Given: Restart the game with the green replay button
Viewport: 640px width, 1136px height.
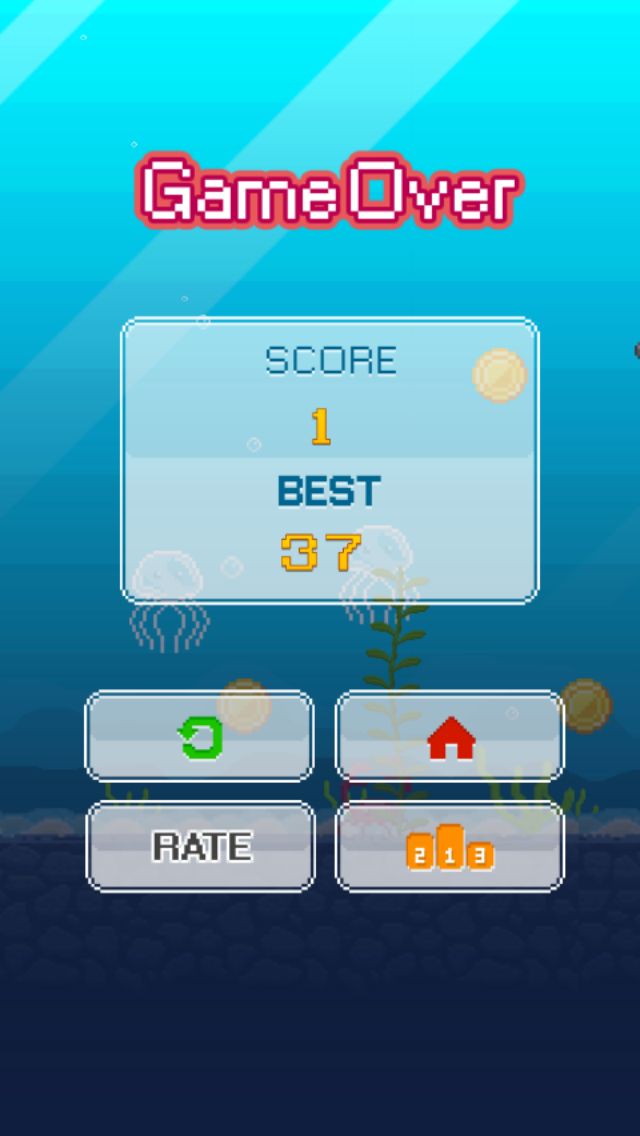Looking at the screenshot, I should 200,737.
